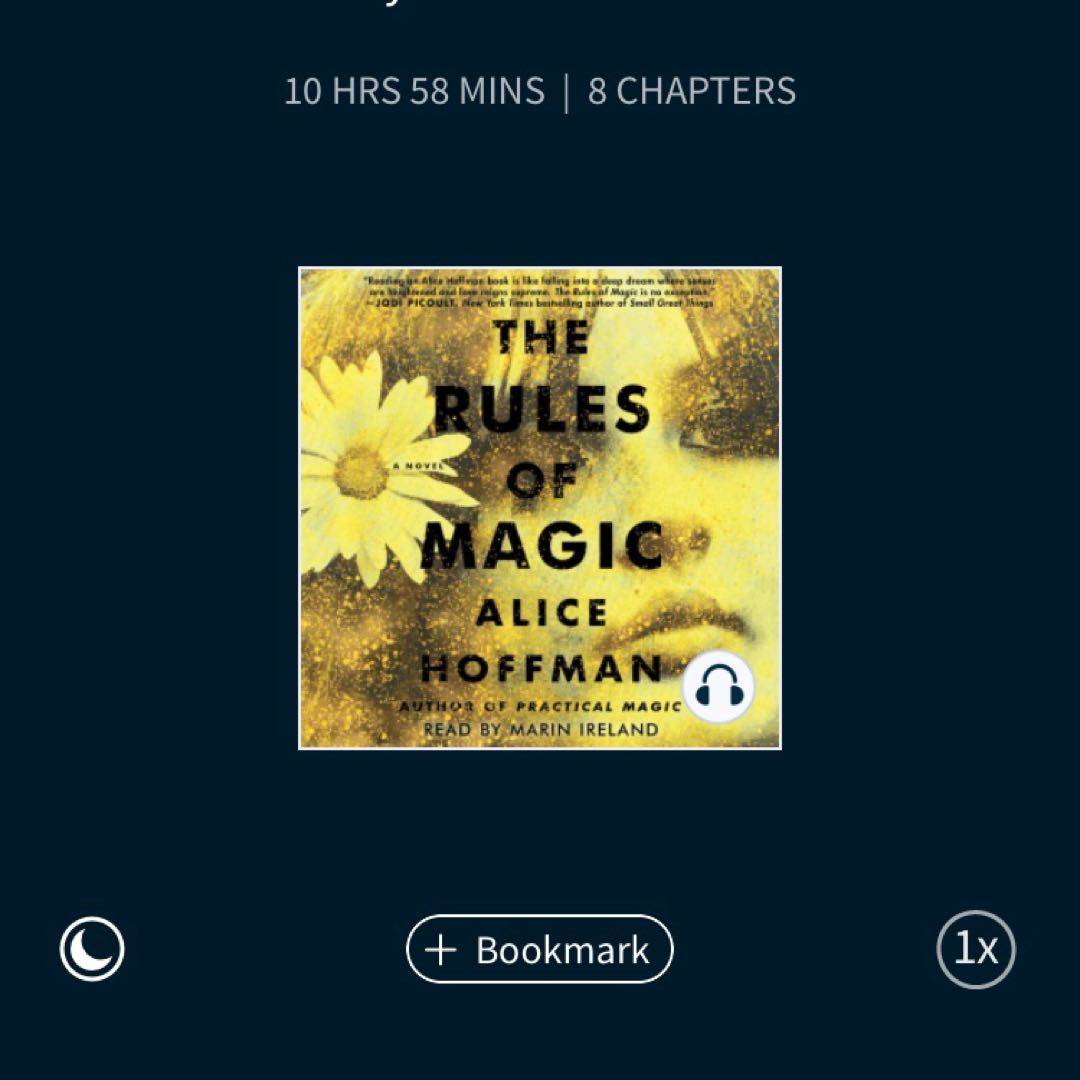Change the 1x playback speed
The height and width of the screenshot is (1080, 1080).
pyautogui.click(x=975, y=949)
